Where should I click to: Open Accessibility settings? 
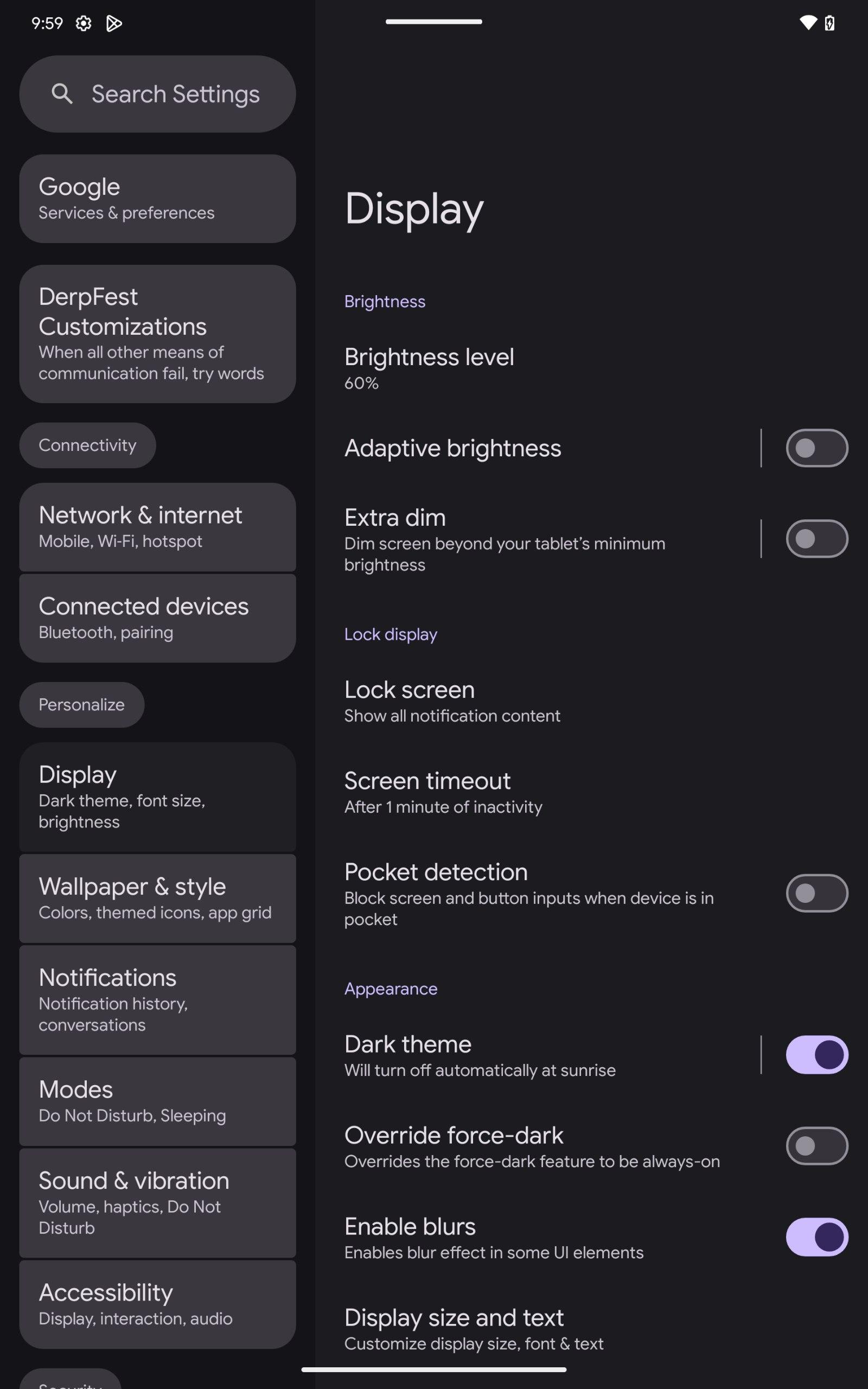pyautogui.click(x=157, y=1304)
